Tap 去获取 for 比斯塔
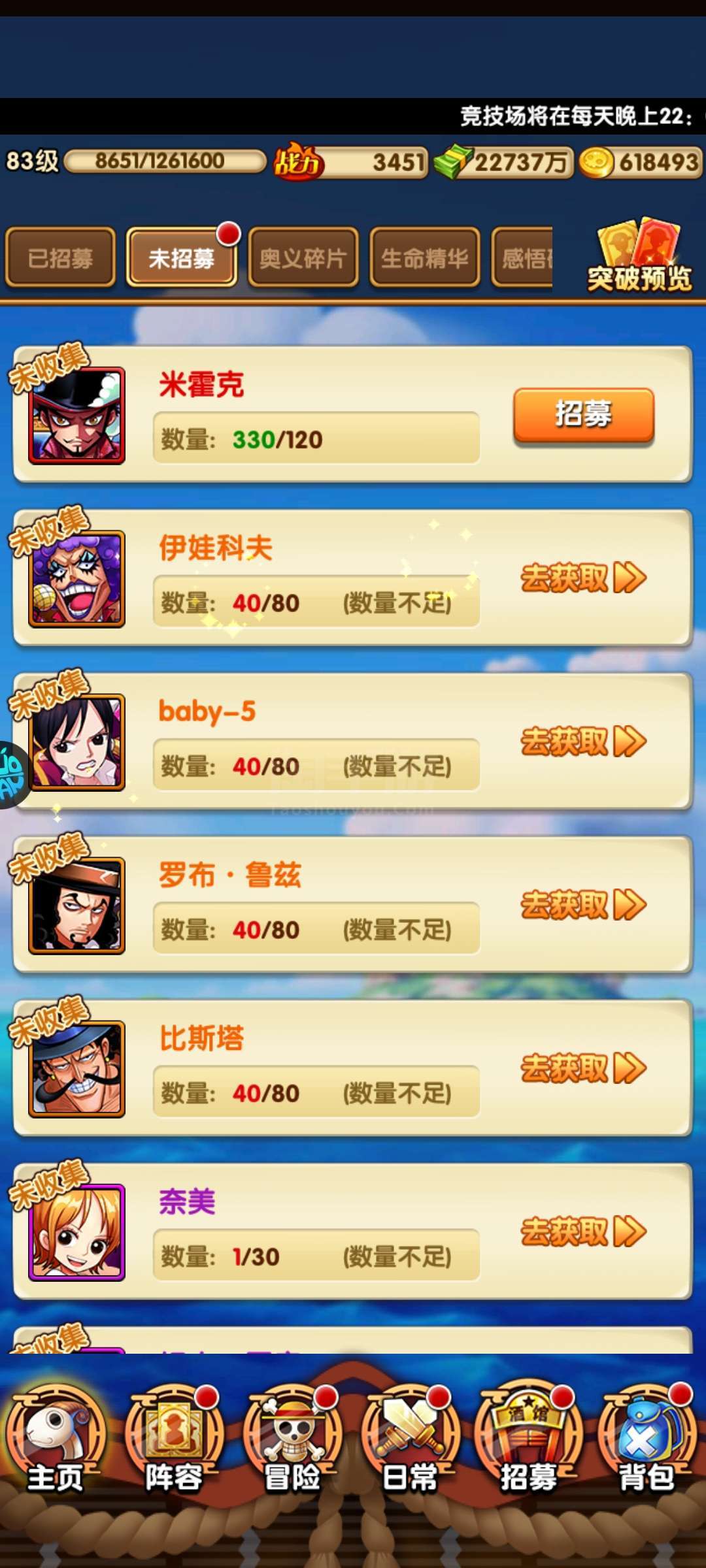The width and height of the screenshot is (706, 1568). (x=584, y=1068)
